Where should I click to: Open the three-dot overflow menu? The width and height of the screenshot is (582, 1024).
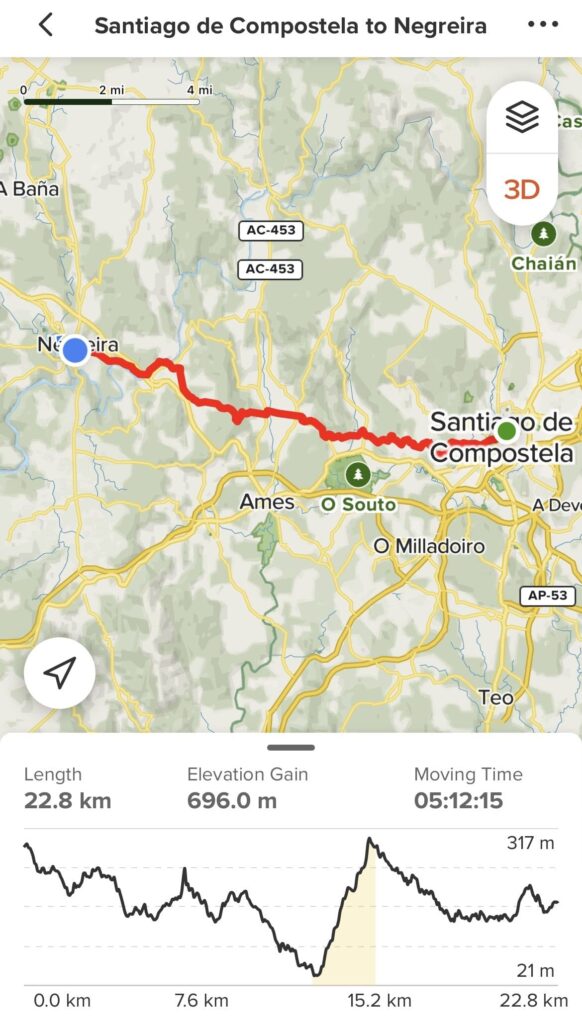[543, 25]
